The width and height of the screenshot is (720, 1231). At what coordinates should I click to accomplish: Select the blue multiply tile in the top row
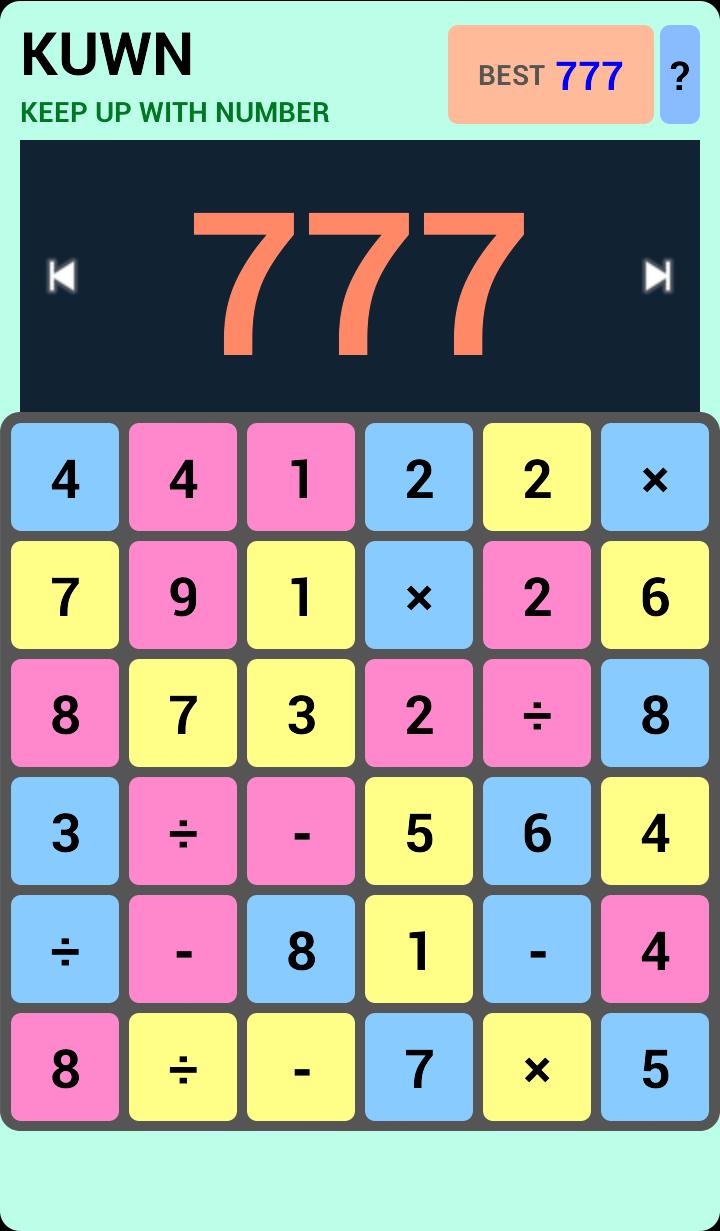click(x=655, y=477)
